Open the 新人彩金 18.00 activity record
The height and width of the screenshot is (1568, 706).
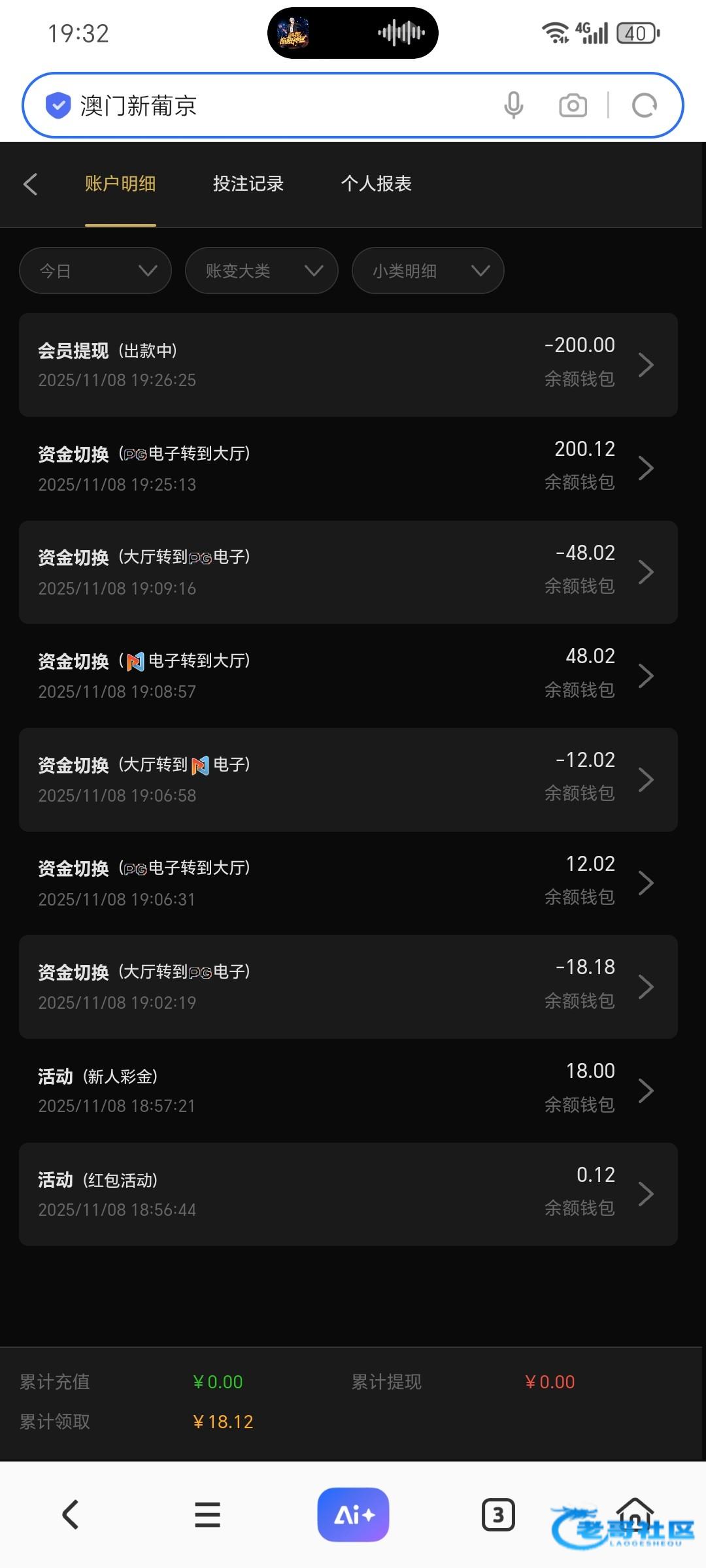(348, 1090)
